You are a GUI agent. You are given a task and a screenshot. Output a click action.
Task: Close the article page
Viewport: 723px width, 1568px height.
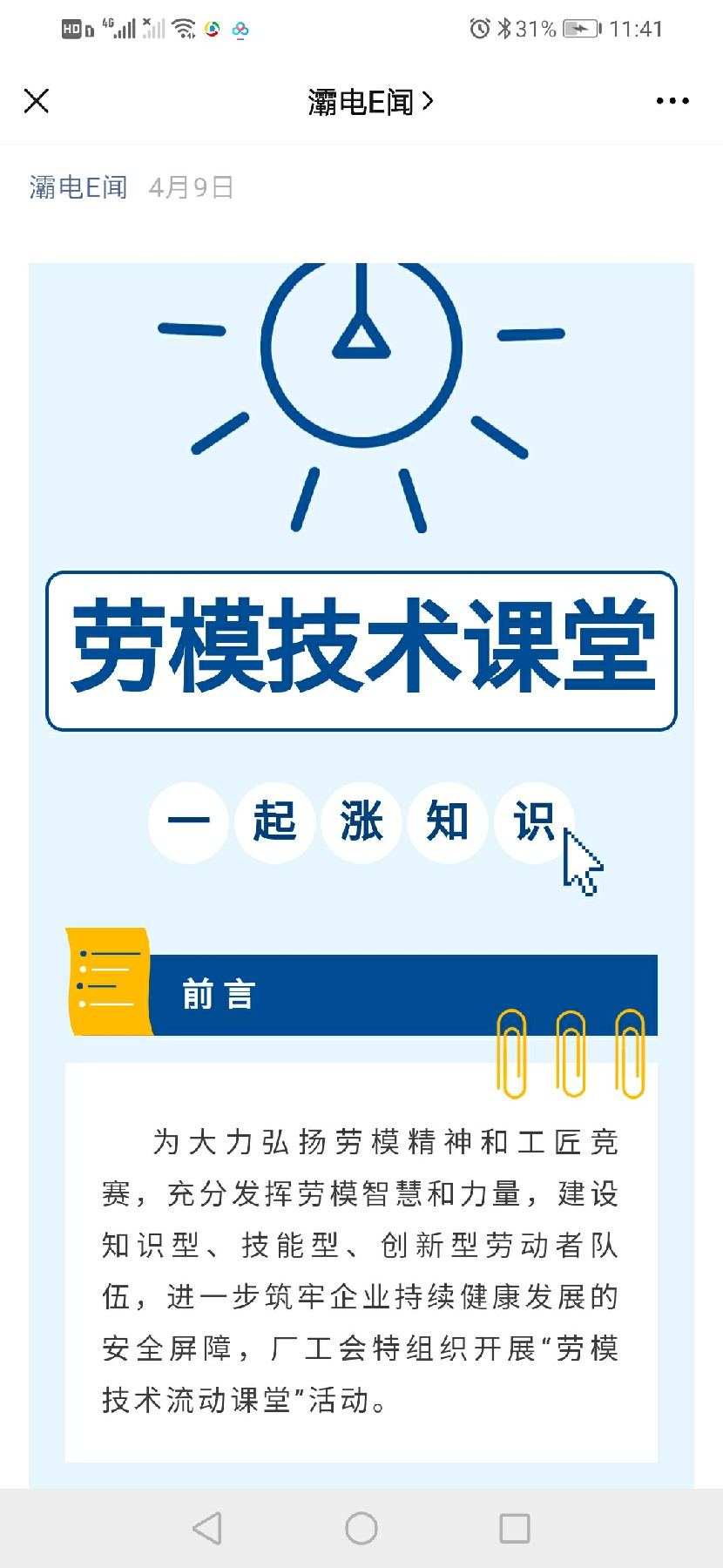point(37,101)
